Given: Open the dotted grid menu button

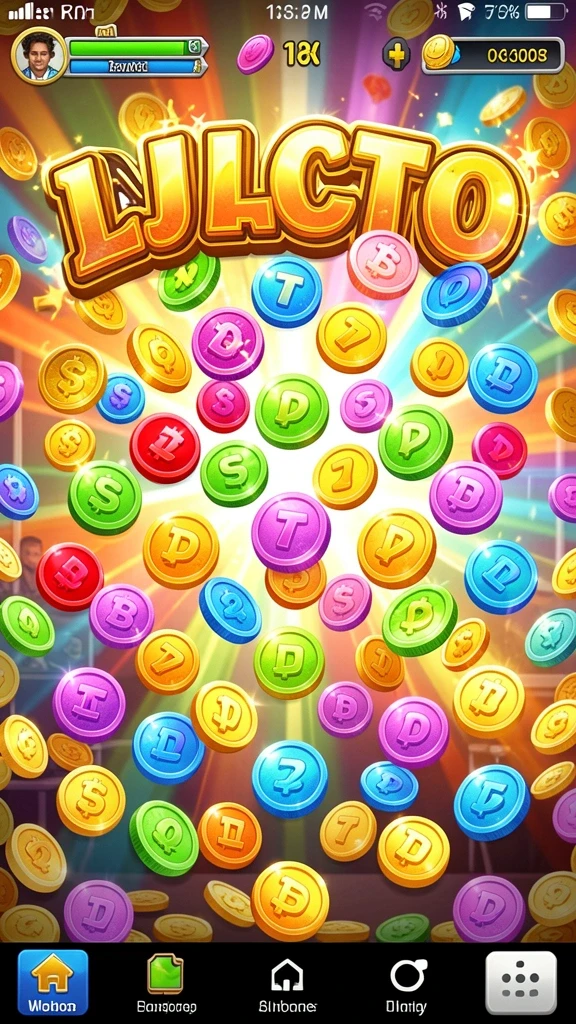Looking at the screenshot, I should (522, 982).
